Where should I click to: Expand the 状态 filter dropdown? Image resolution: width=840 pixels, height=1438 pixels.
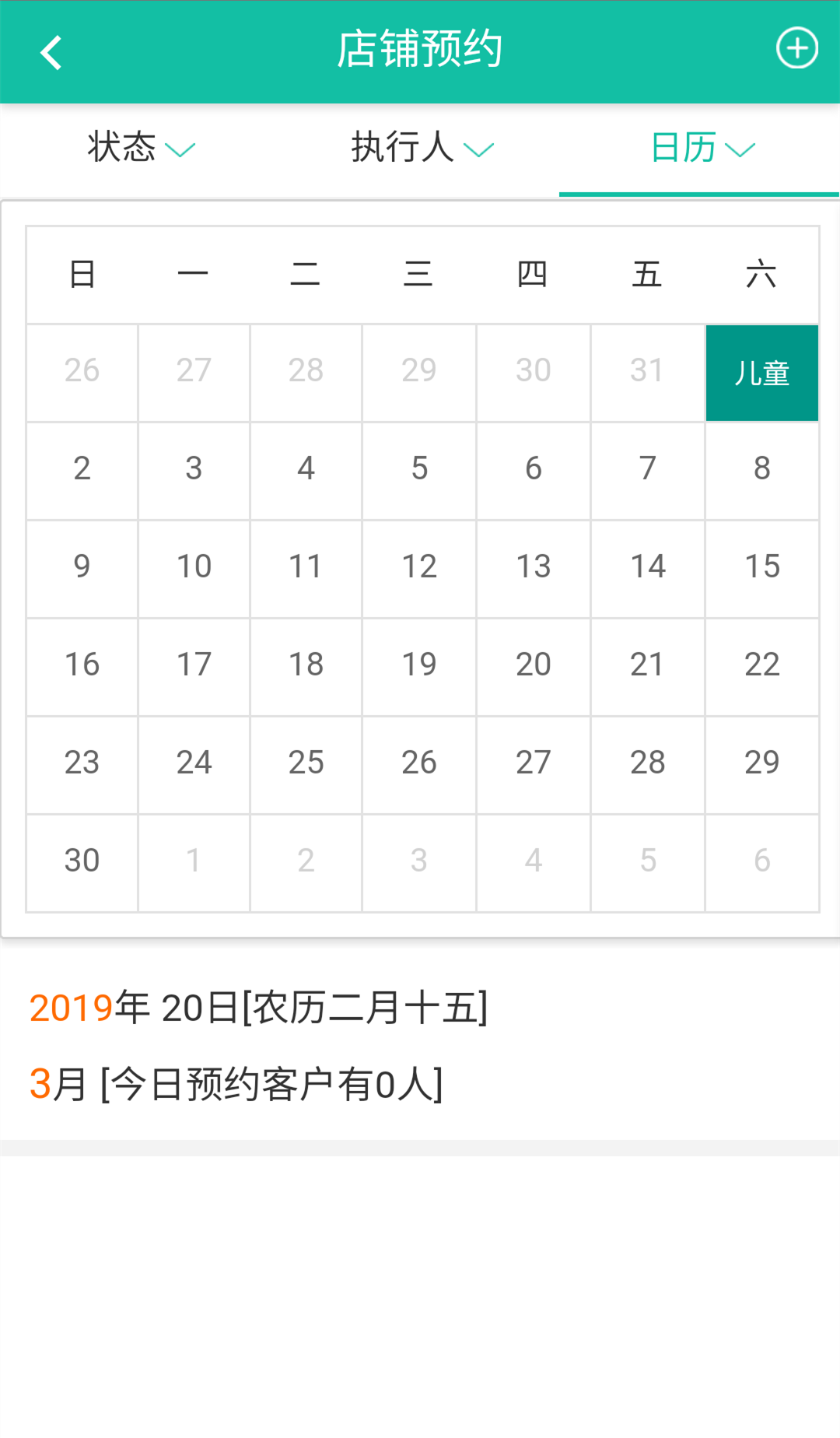click(140, 148)
